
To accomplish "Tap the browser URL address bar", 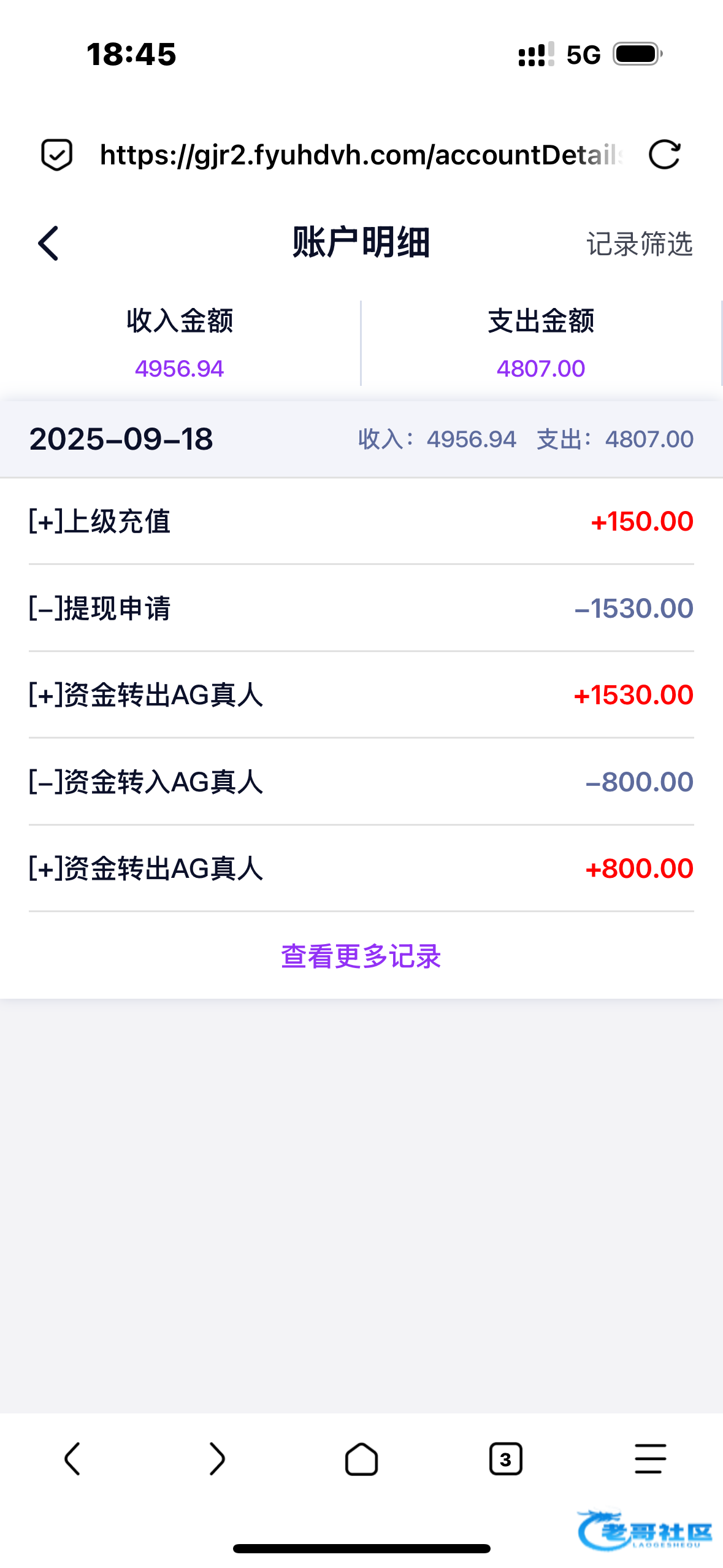I will [x=361, y=155].
